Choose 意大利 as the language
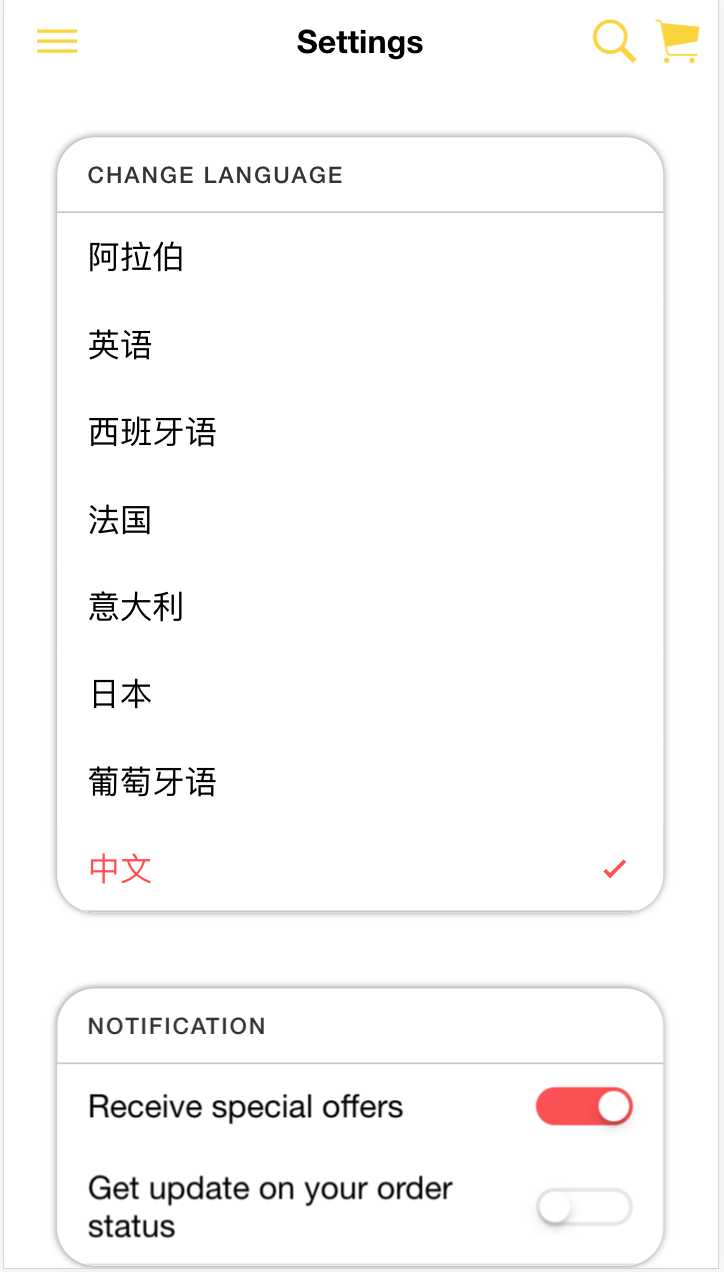The width and height of the screenshot is (724, 1272). [x=136, y=607]
